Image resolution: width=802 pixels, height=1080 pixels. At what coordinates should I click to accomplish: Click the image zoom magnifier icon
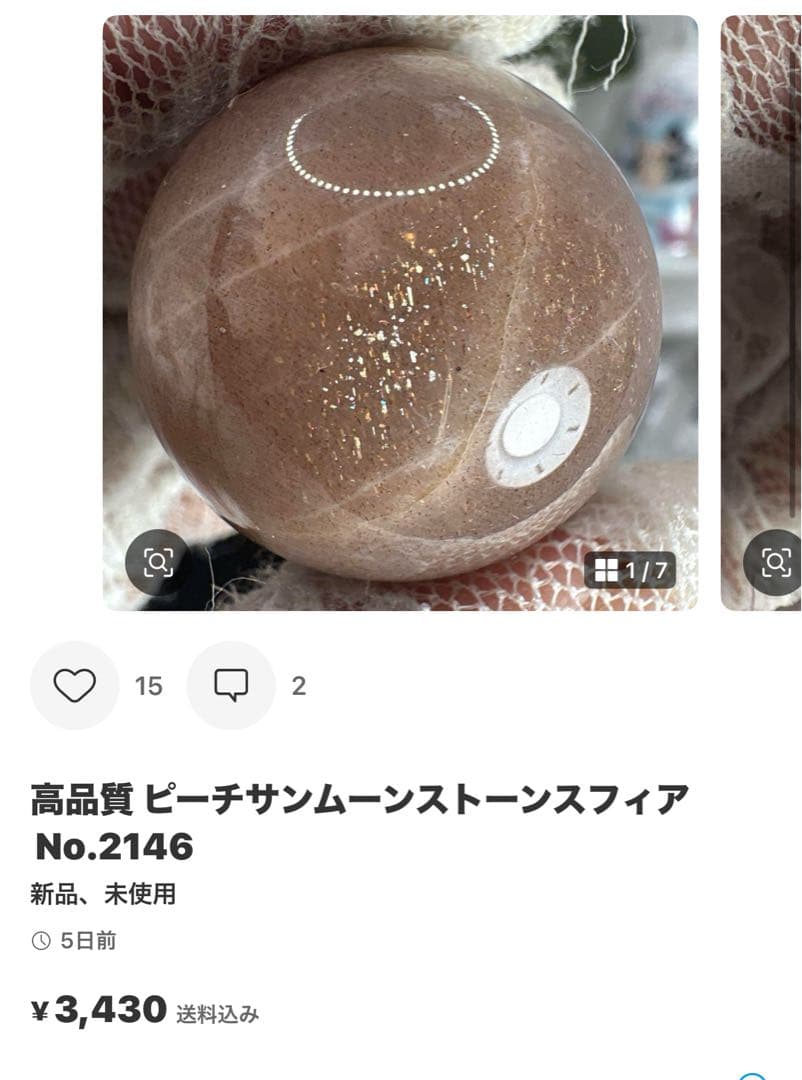coord(158,560)
